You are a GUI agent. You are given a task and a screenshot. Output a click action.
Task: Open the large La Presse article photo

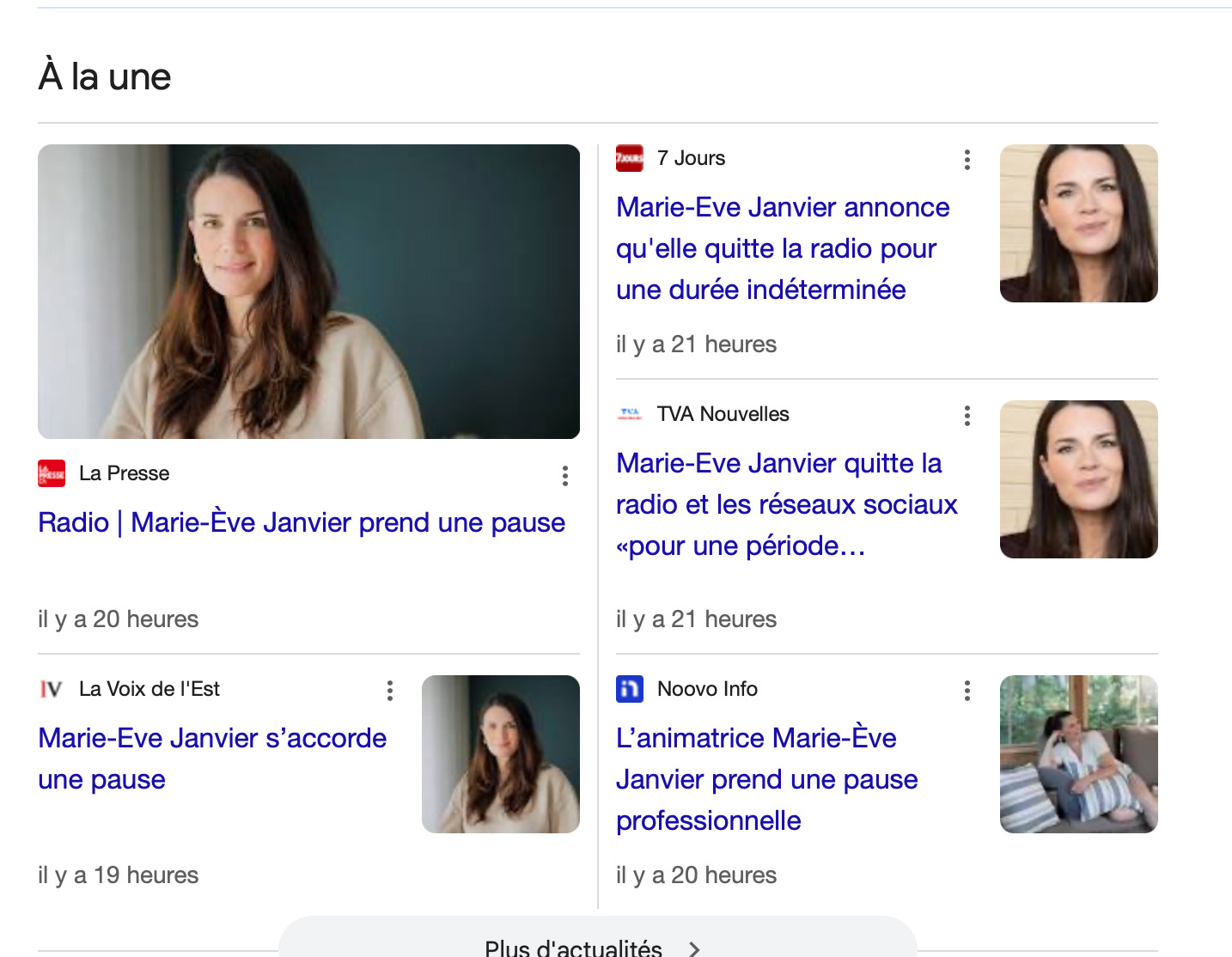[308, 291]
